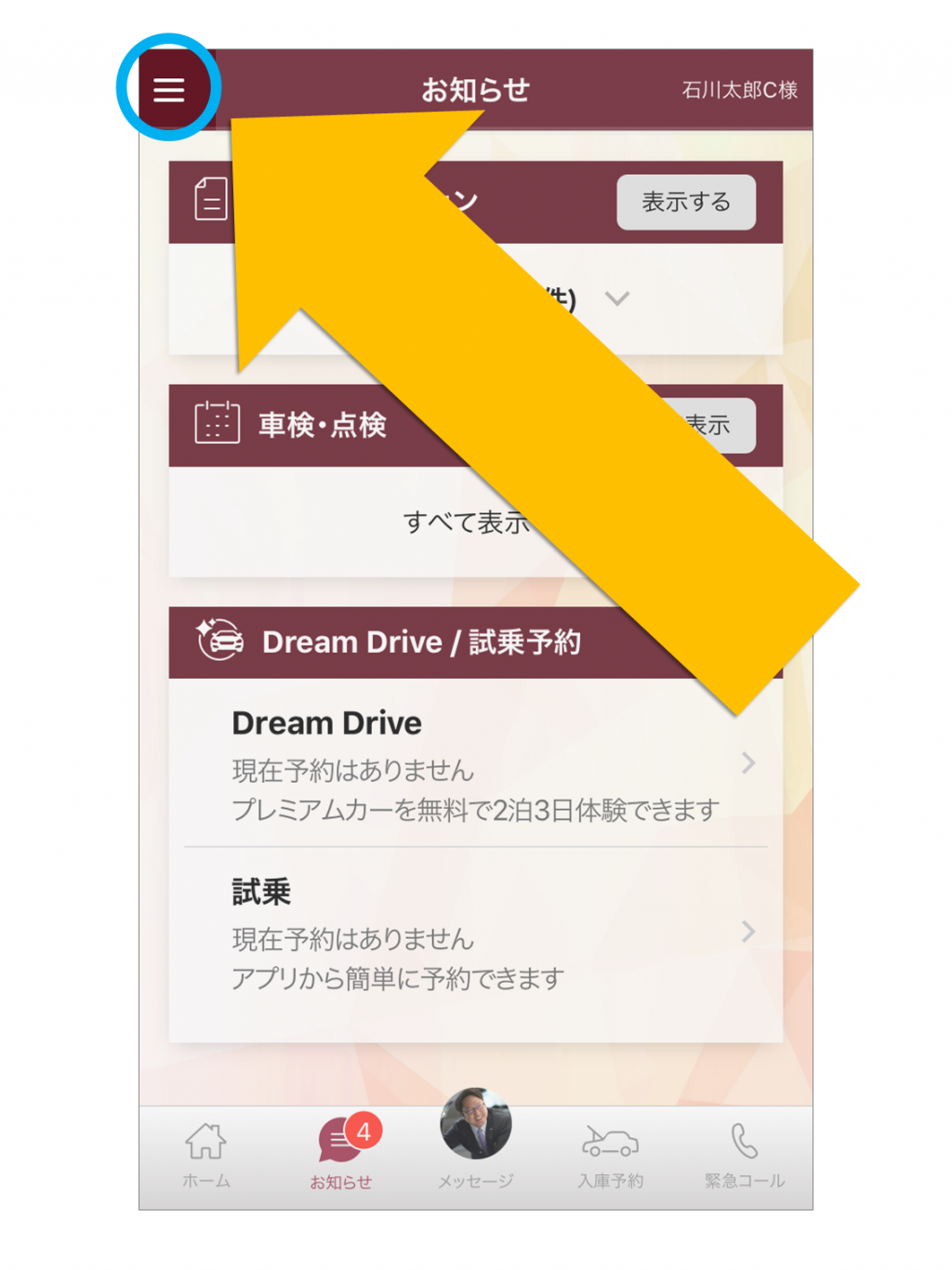Open the 試乗 reservation row
This screenshot has height=1270, width=952.
[475, 933]
